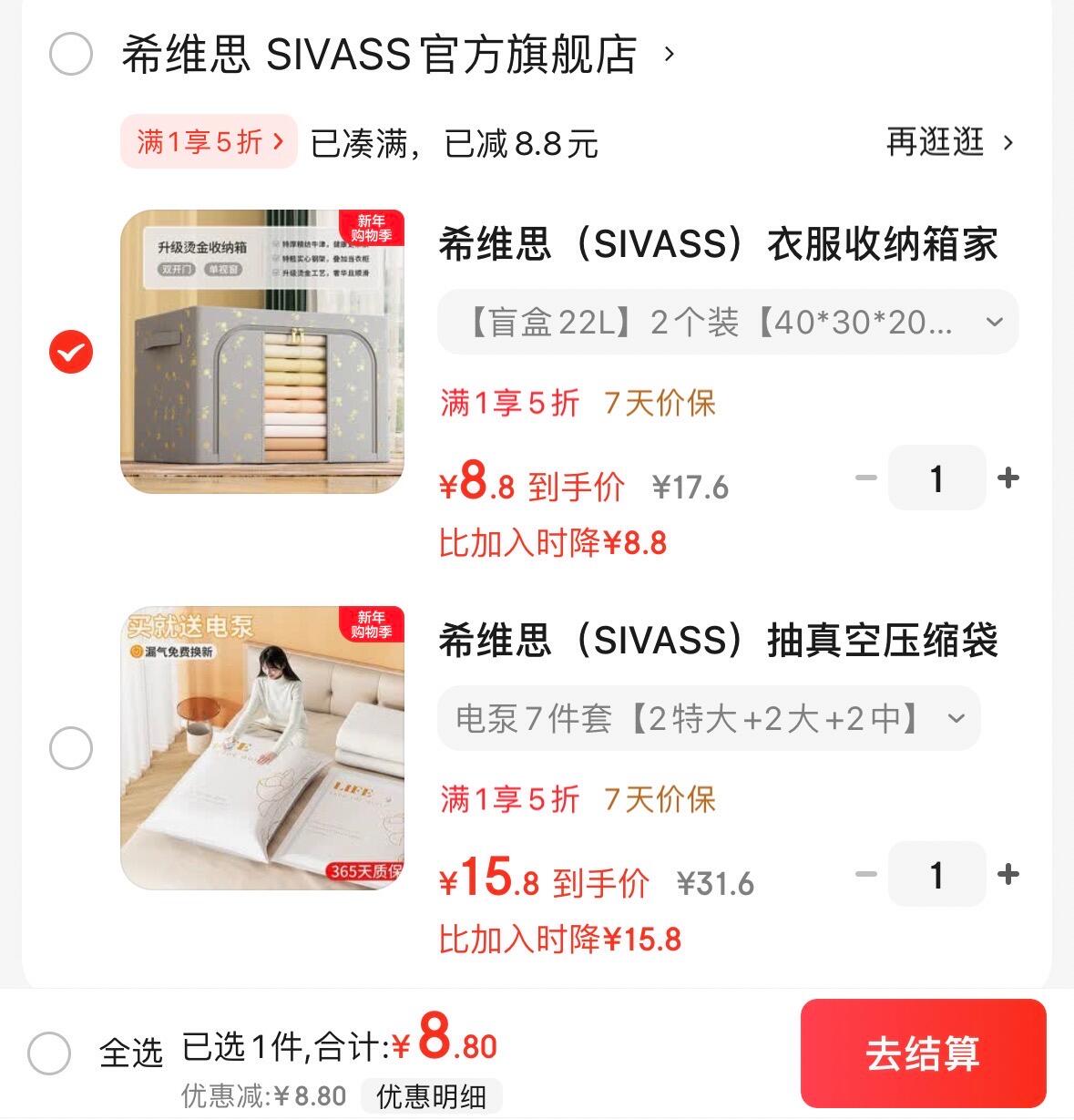
Task: Decrease quantity of the 抽真空压缩袋
Action: point(865,874)
